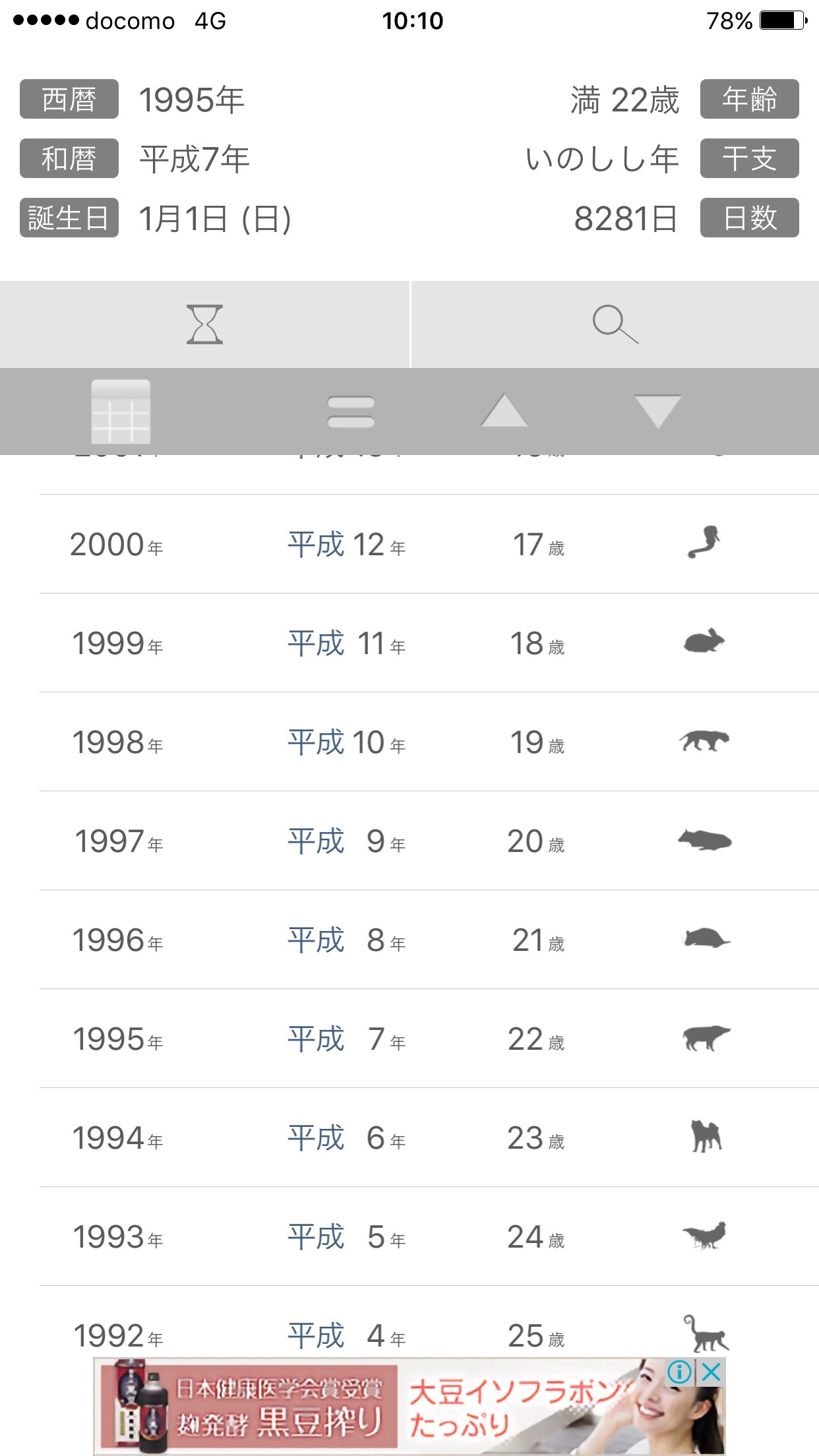Tap the 干支 button

click(x=749, y=159)
